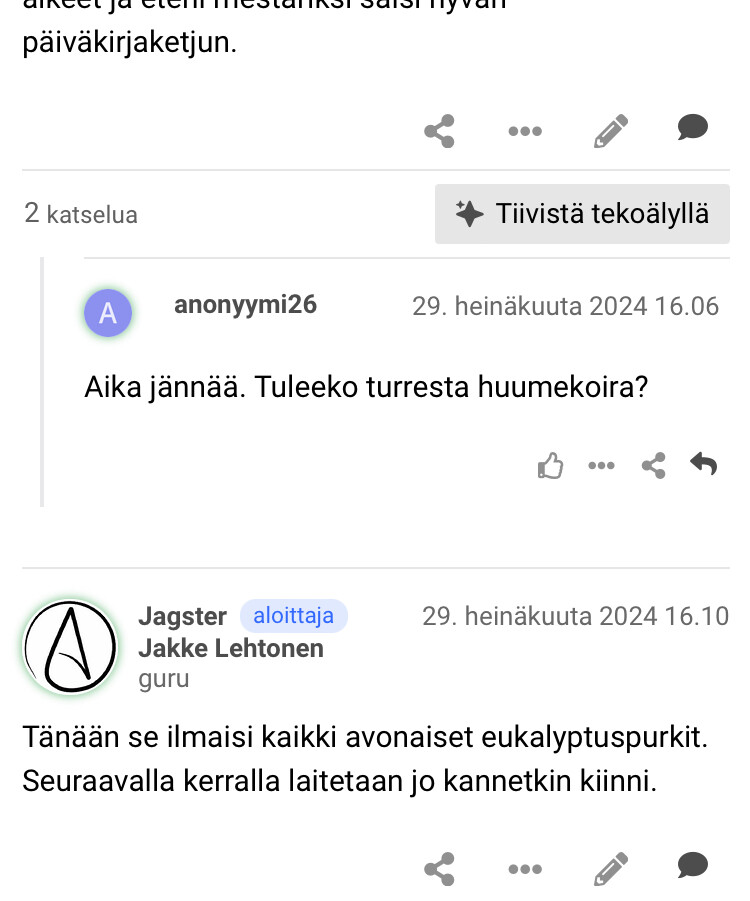
Task: Share anonyymi26's comment
Action: [653, 465]
